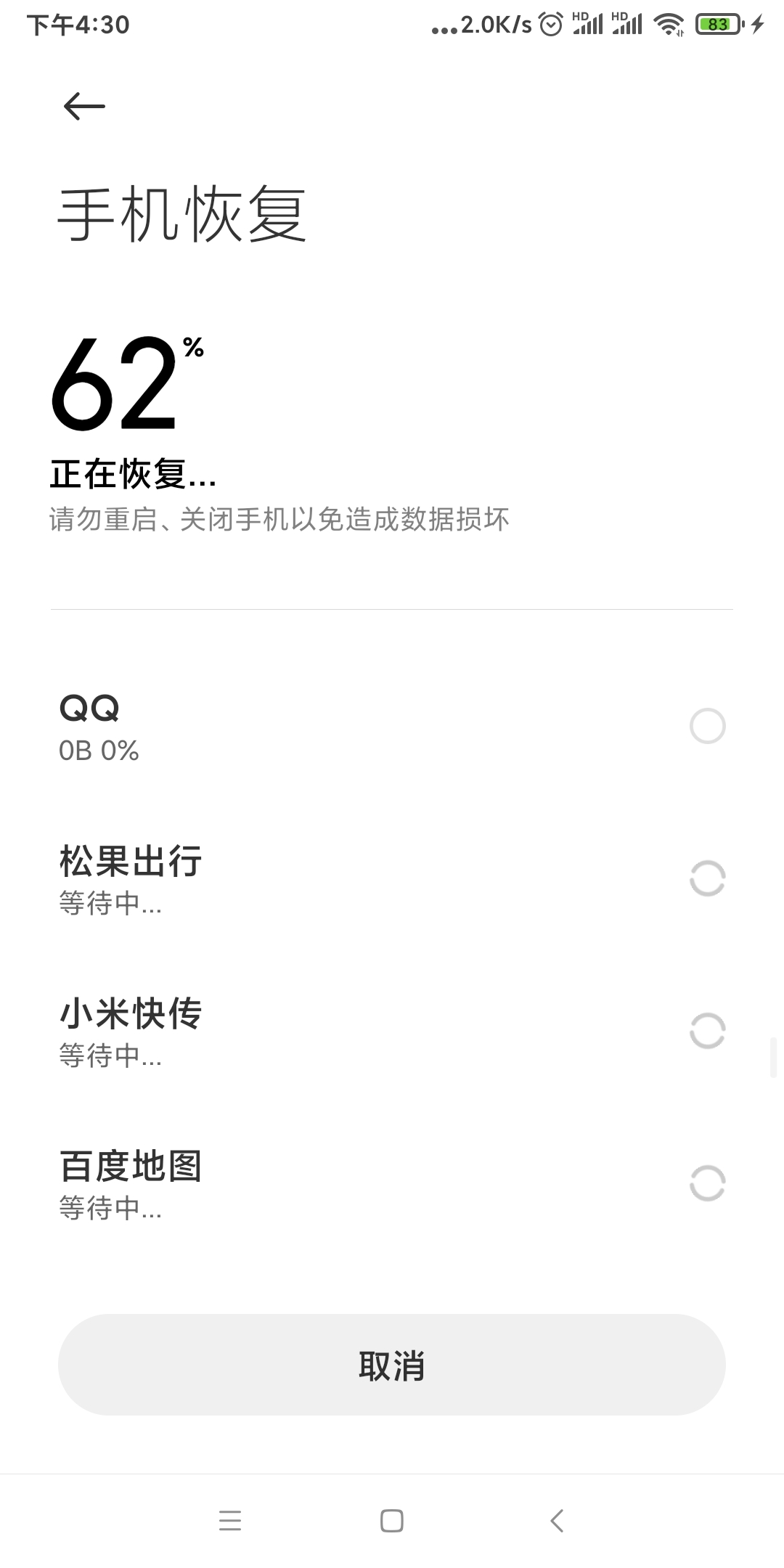Tap the charging lightning bolt icon

click(758, 25)
